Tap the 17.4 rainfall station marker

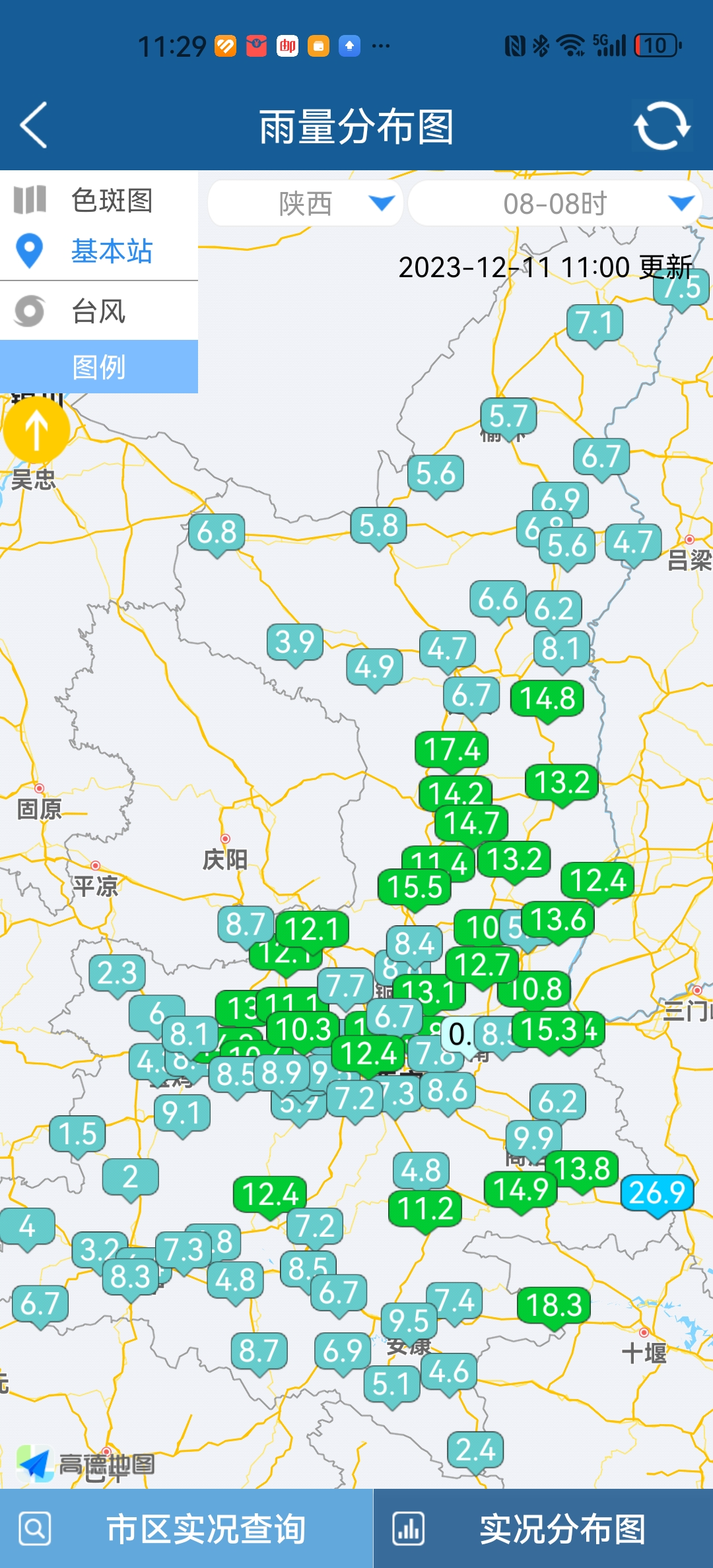coord(452,750)
